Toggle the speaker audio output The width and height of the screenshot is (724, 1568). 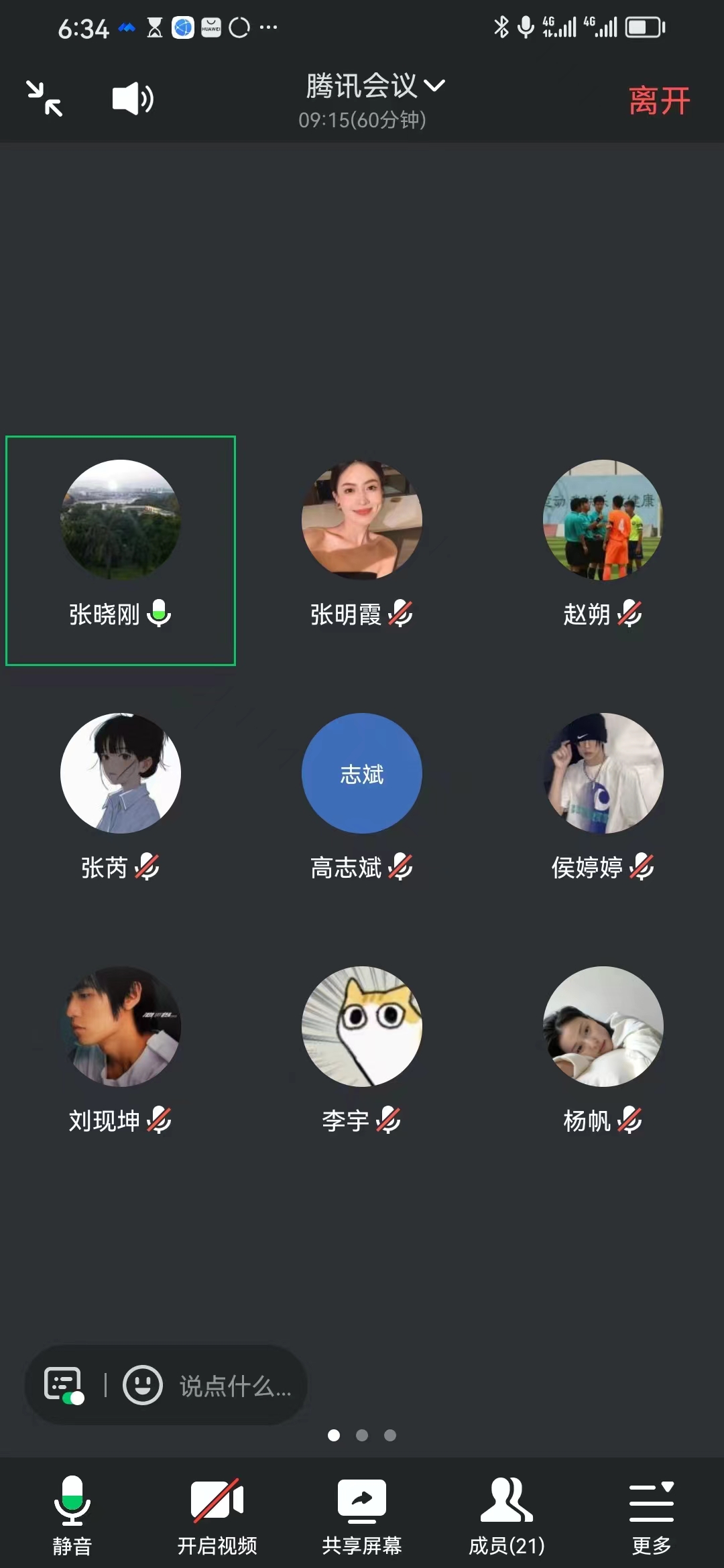pyautogui.click(x=132, y=99)
